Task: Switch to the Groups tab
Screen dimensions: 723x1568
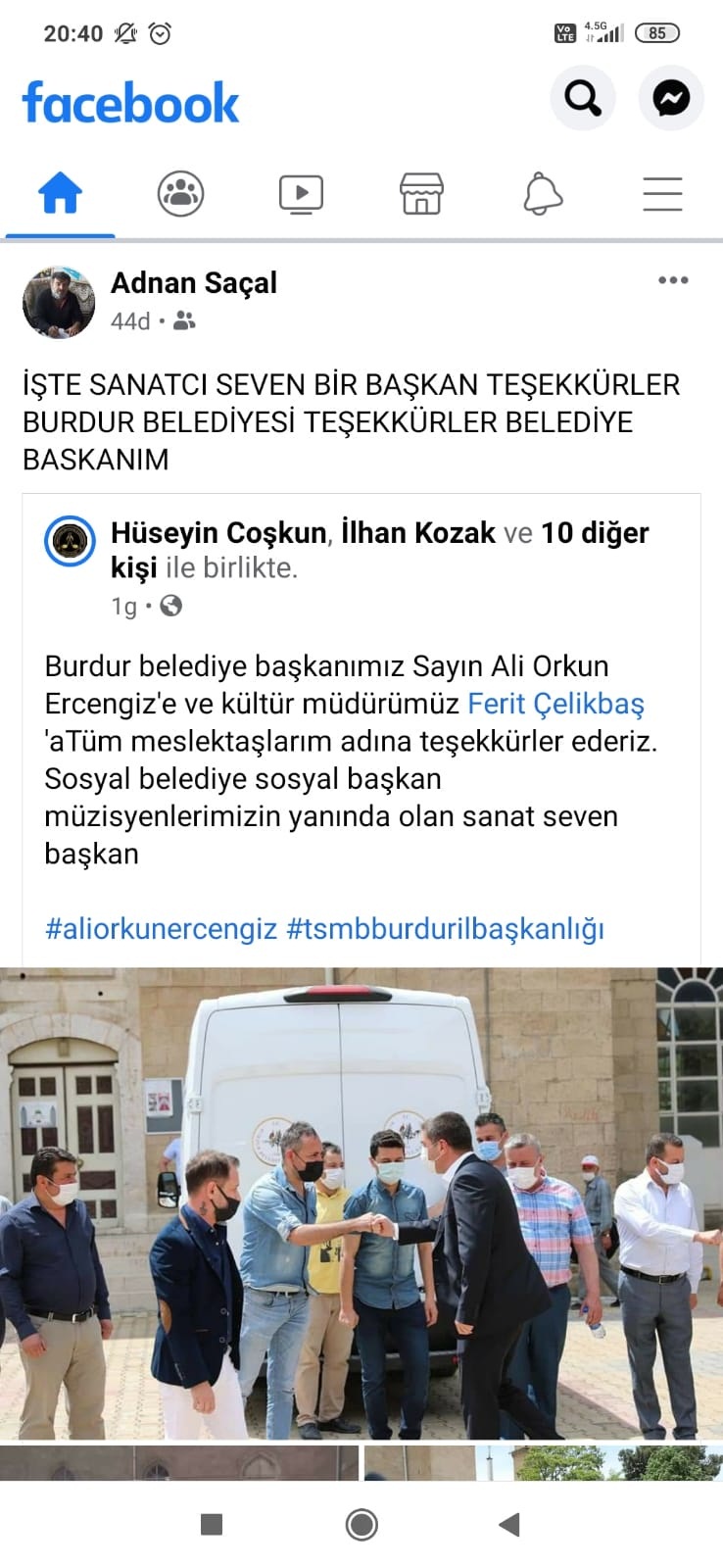Action: (x=180, y=193)
